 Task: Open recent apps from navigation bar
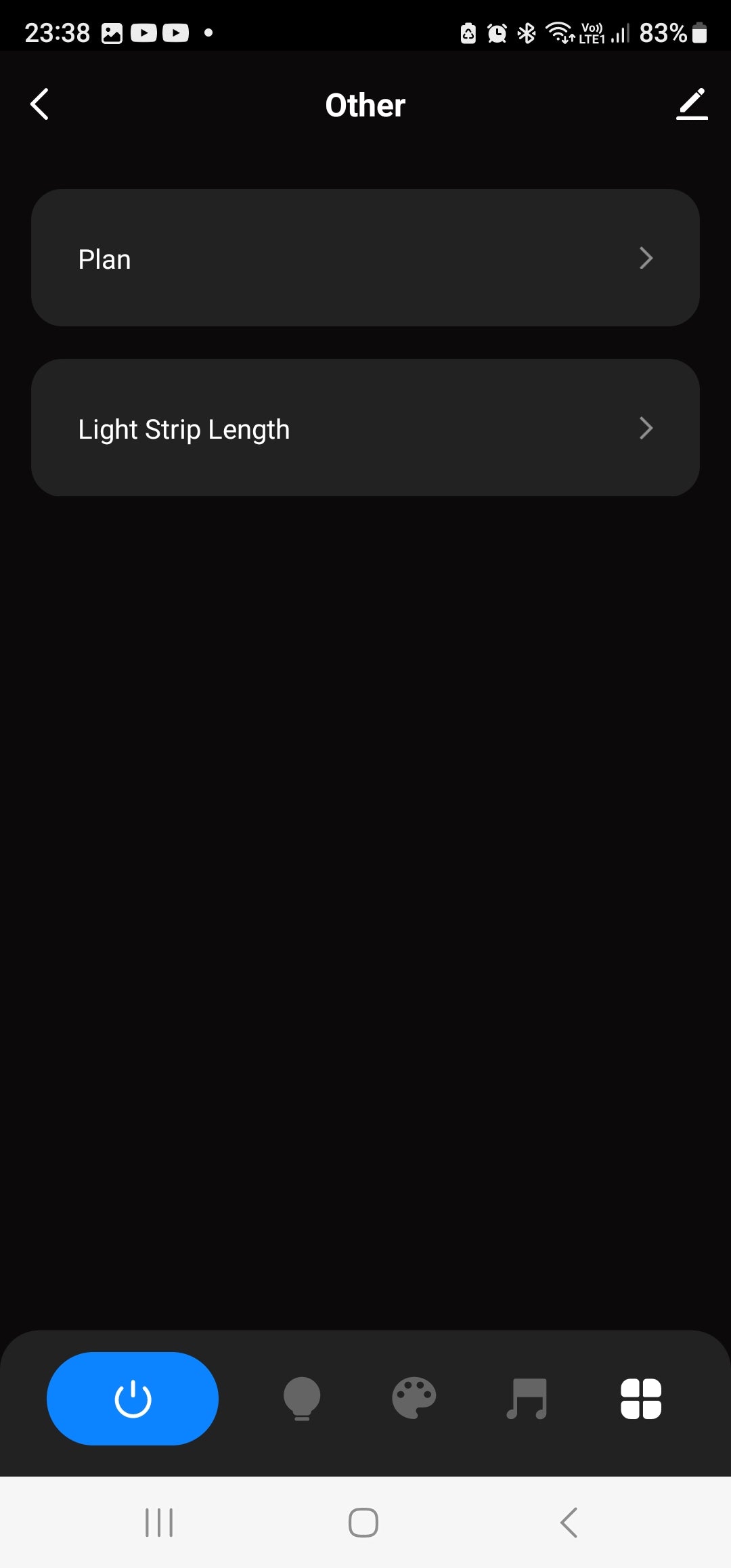159,1523
